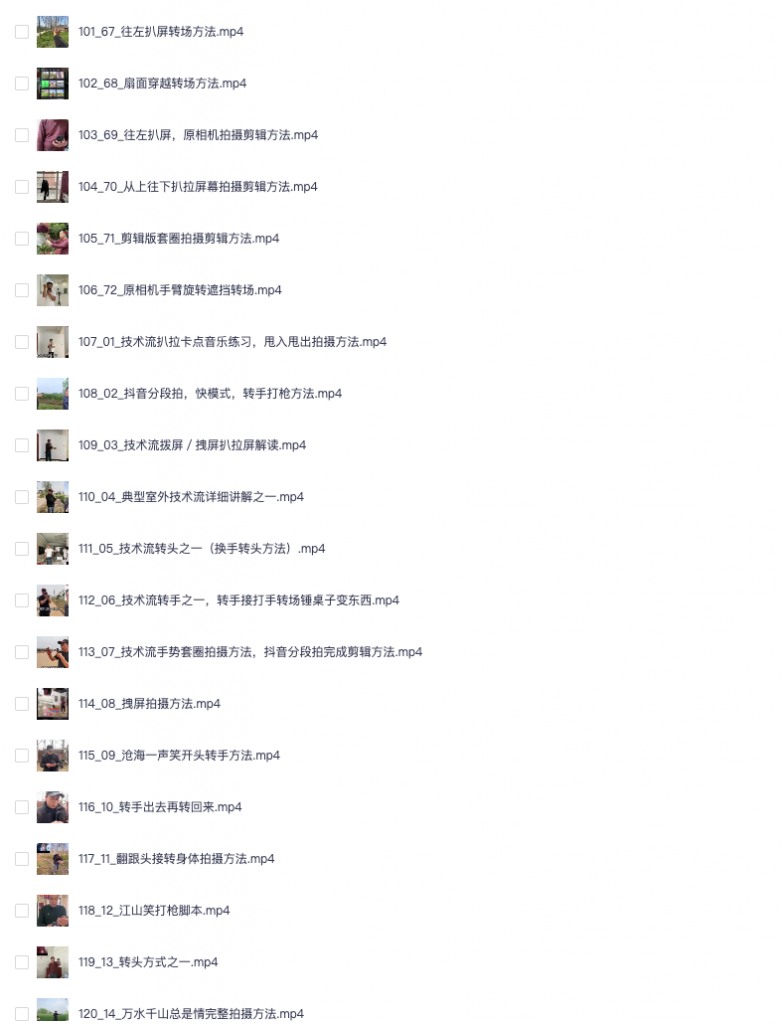Open 107_01_技术流扒拉卡点音乐练习 video
The image size is (781, 1024).
[x=232, y=342]
